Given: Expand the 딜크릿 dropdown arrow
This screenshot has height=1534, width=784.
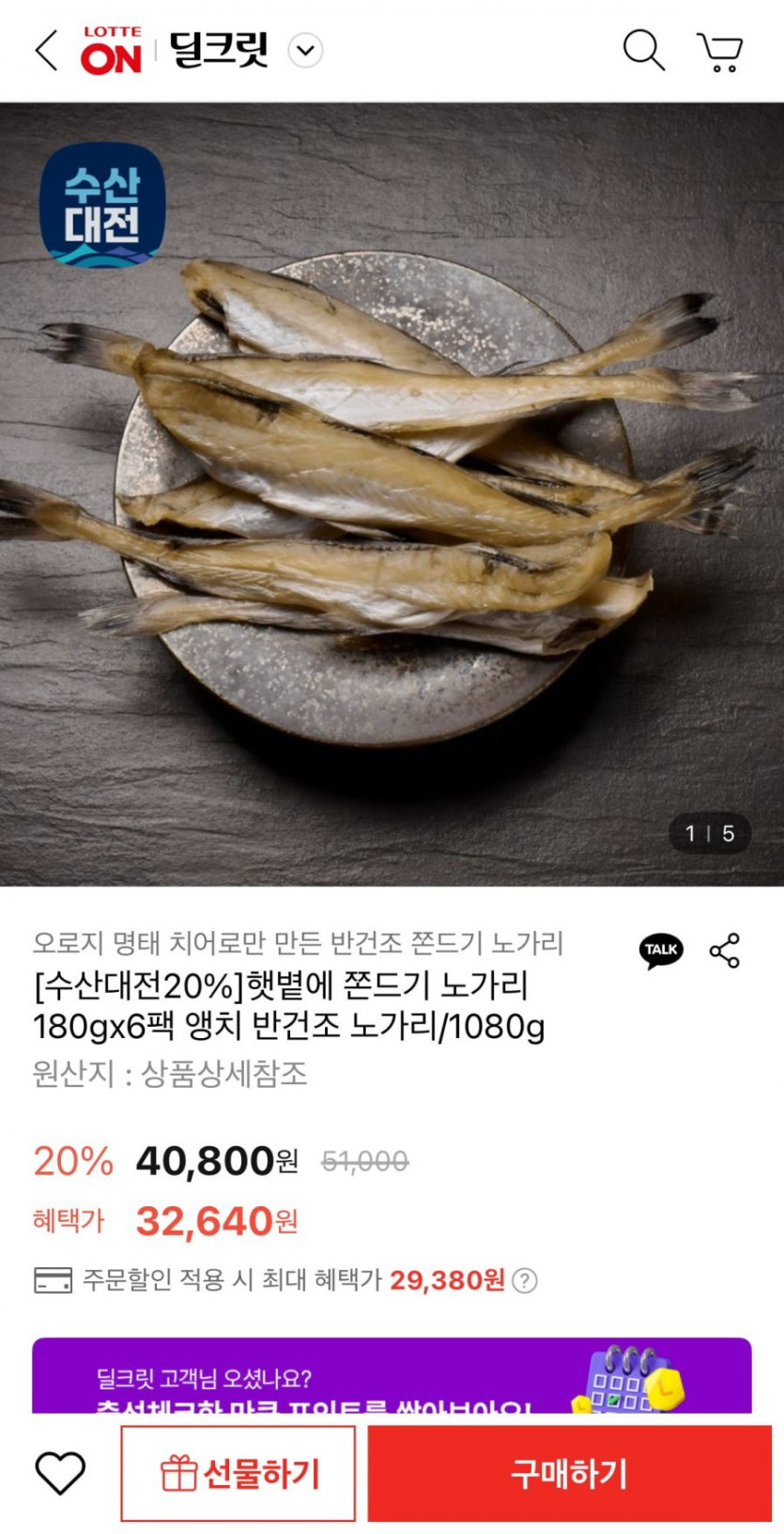Looking at the screenshot, I should (x=305, y=51).
